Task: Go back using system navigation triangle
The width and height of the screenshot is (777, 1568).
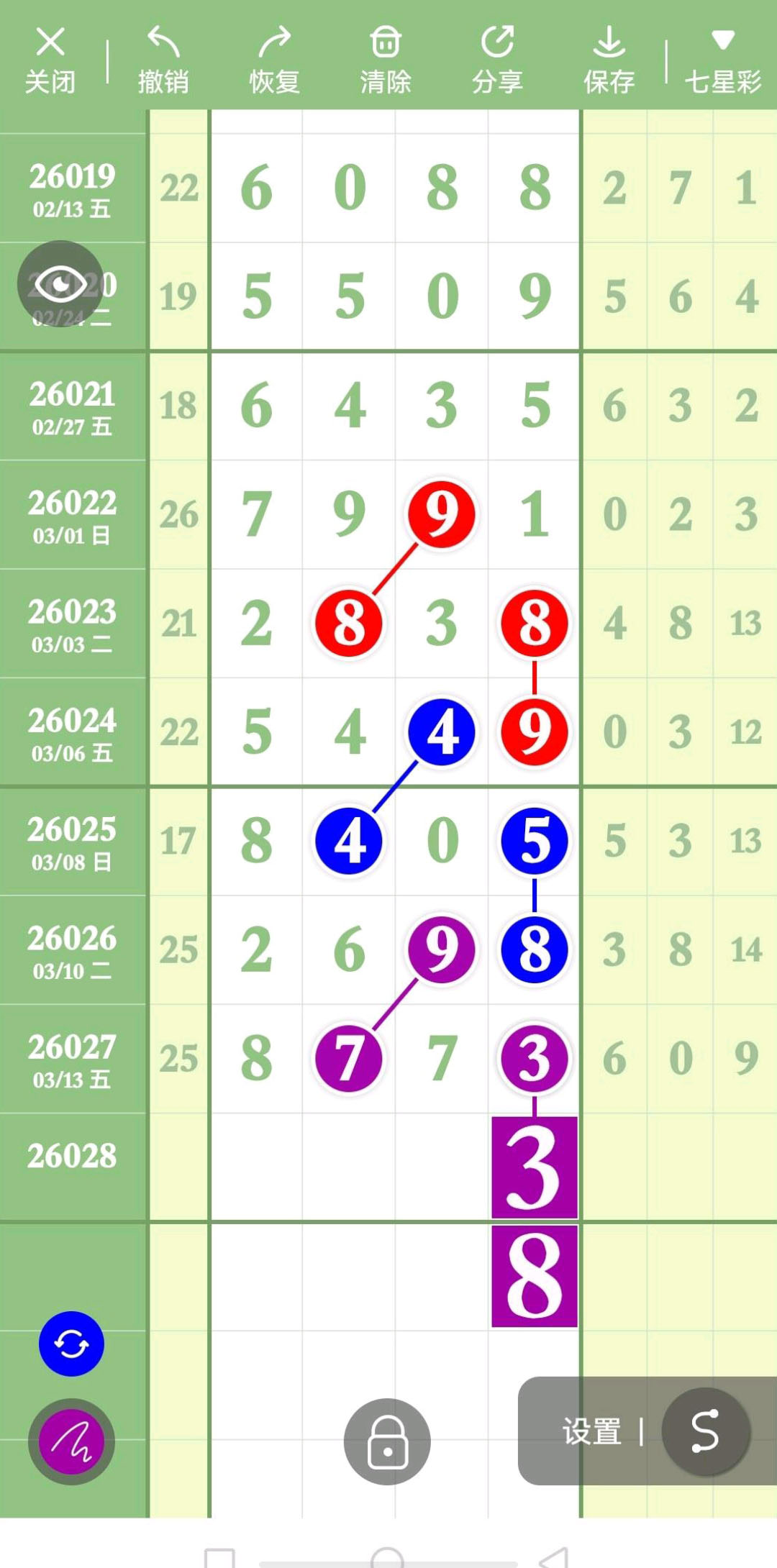Action: click(x=555, y=1558)
